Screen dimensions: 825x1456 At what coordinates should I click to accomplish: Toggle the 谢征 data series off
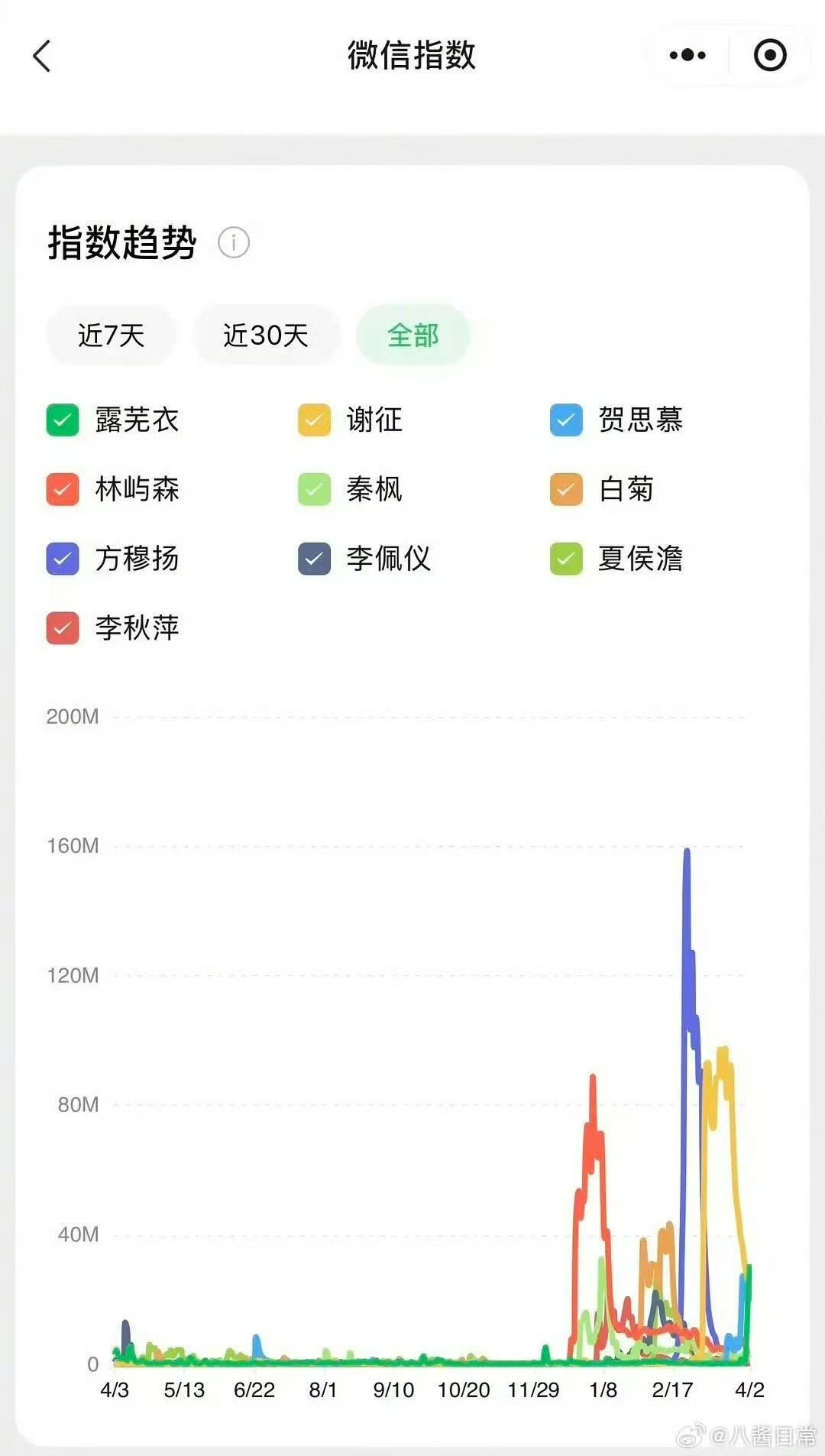pyautogui.click(x=314, y=421)
